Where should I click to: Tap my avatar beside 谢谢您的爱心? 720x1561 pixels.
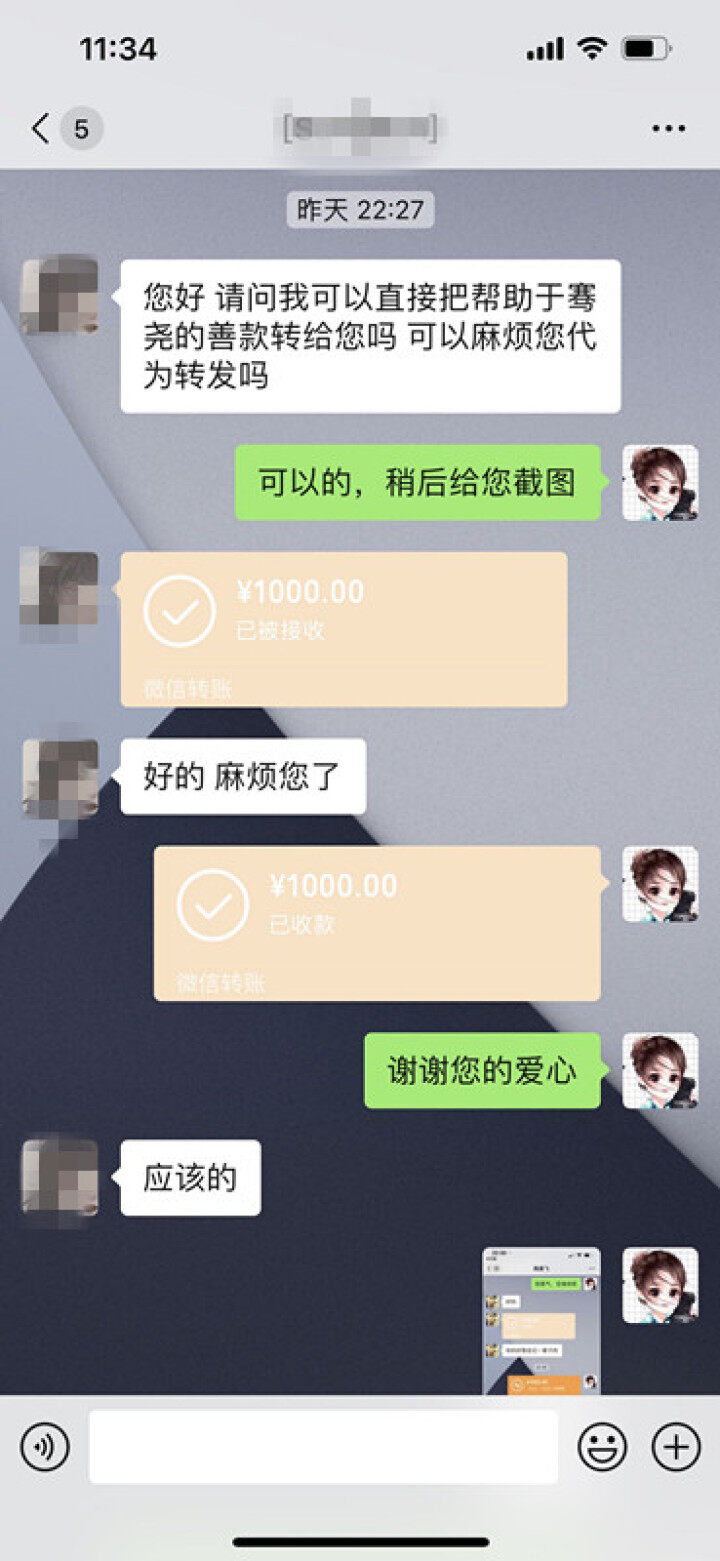tap(660, 1071)
